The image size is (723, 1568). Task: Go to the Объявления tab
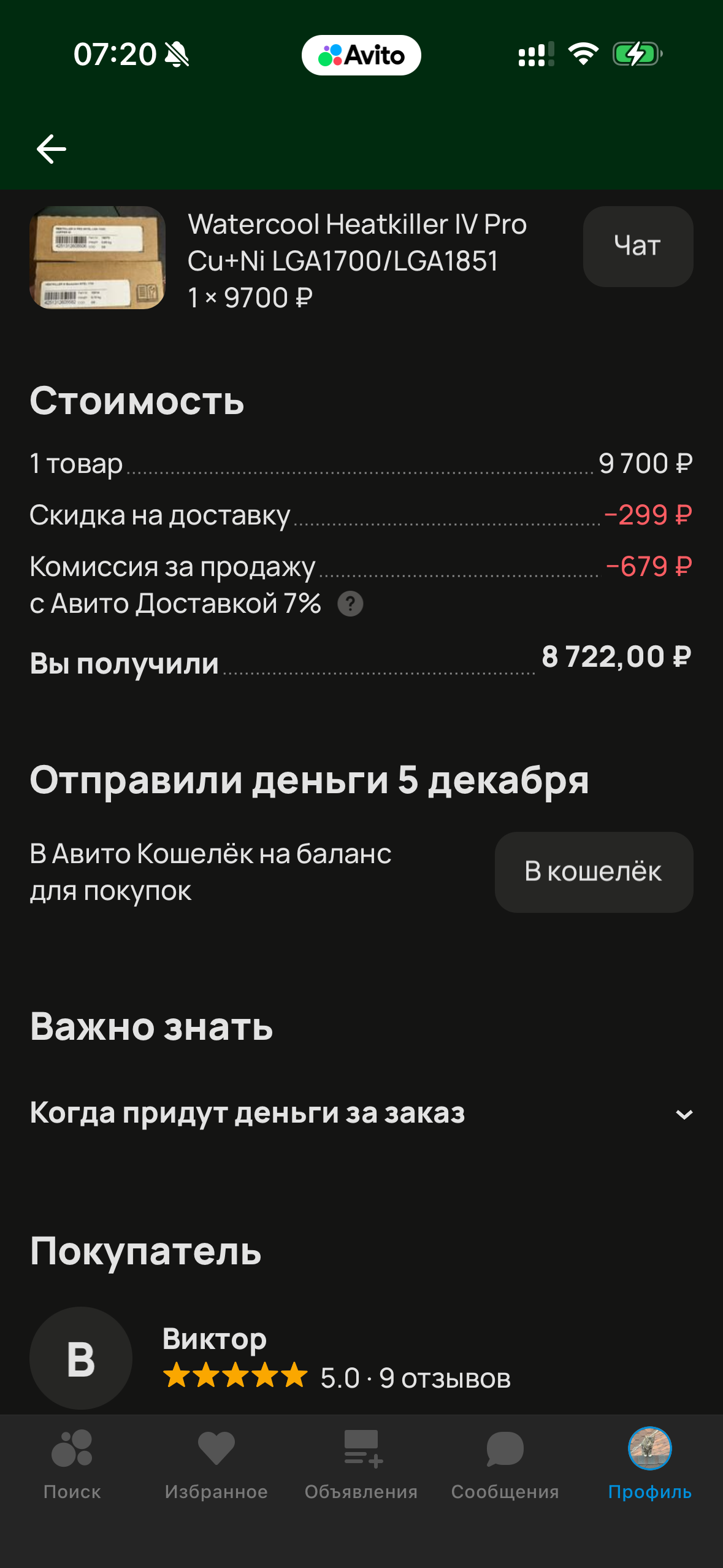[x=361, y=1464]
